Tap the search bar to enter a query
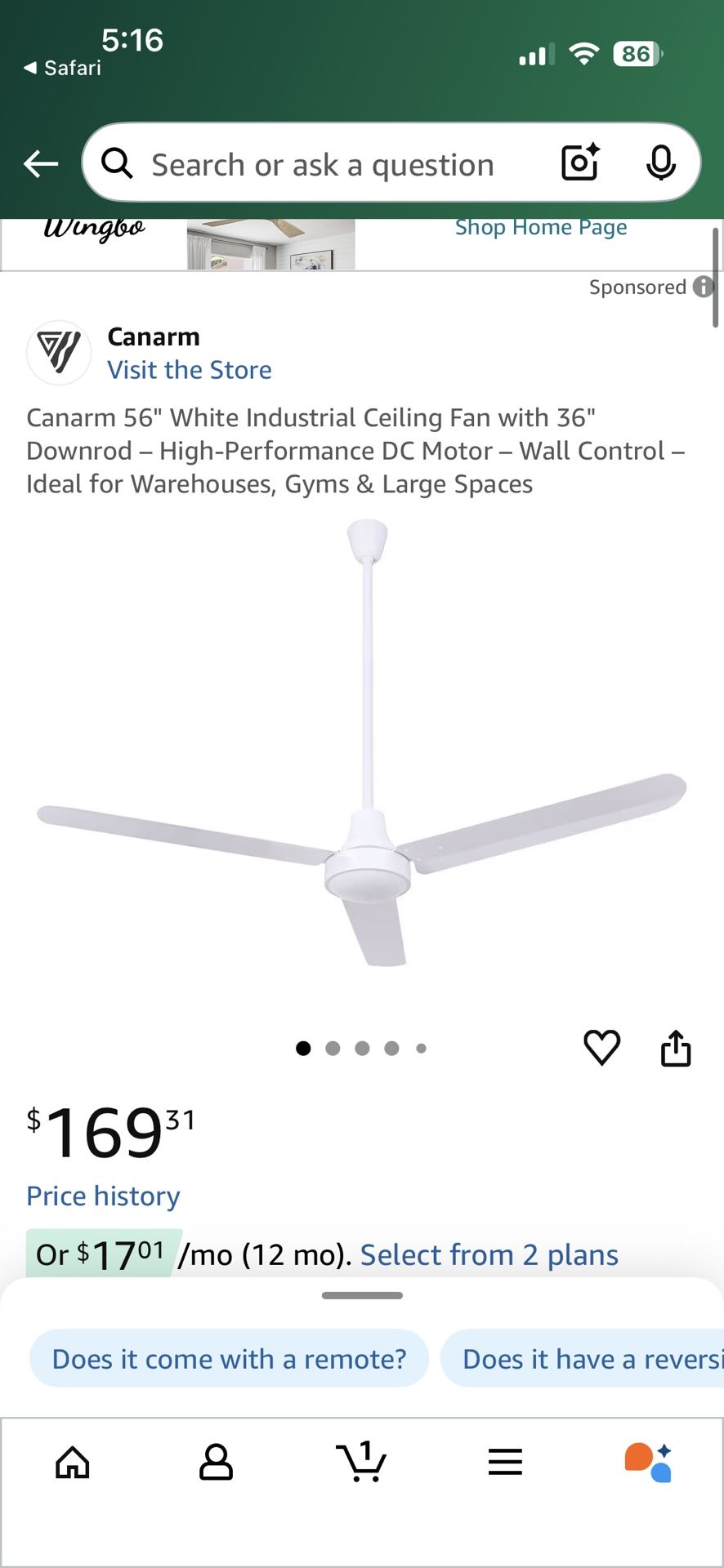The image size is (724, 1568). click(327, 163)
